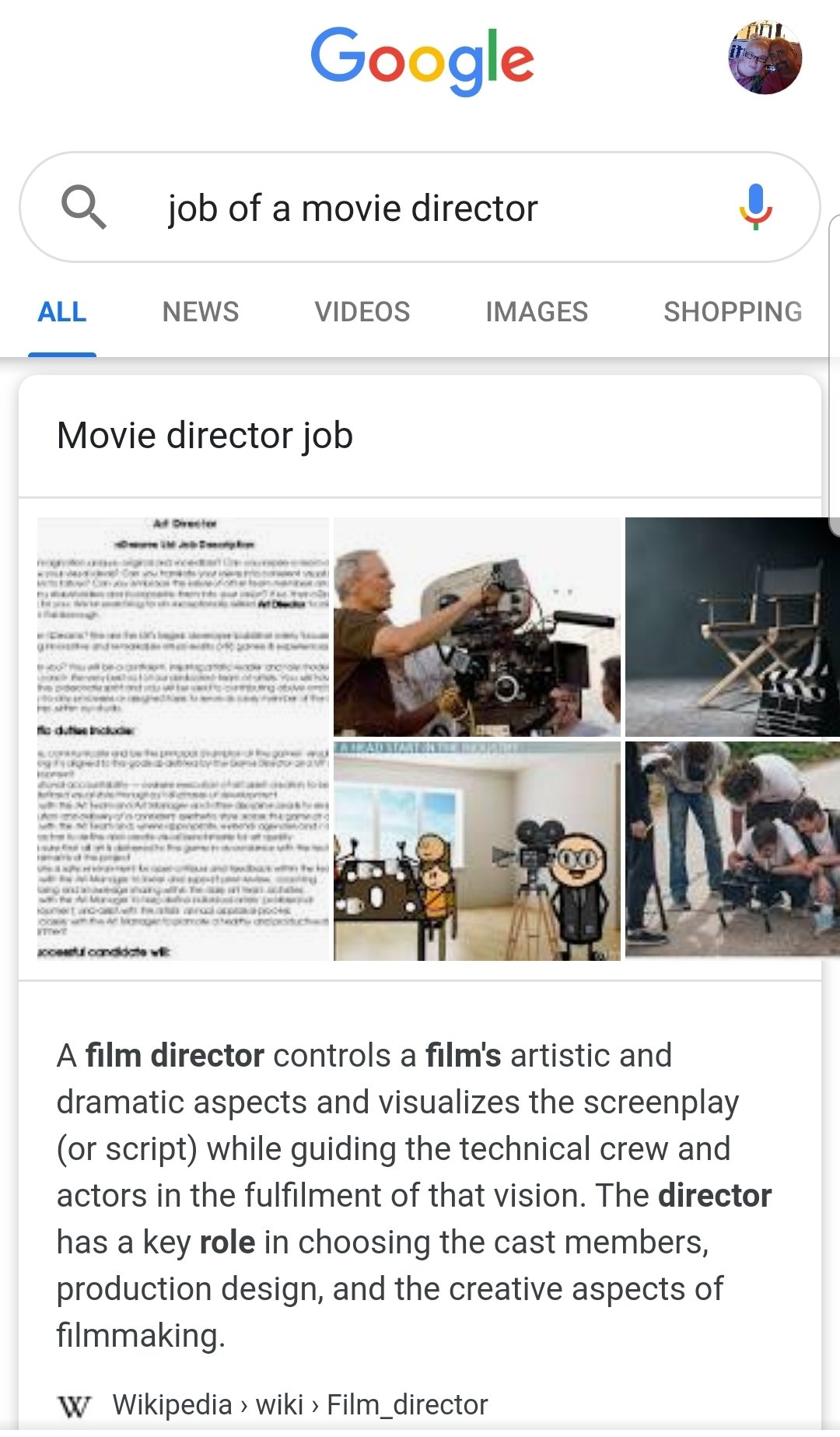Open the photo of crew crouching outdoors

pos(732,848)
